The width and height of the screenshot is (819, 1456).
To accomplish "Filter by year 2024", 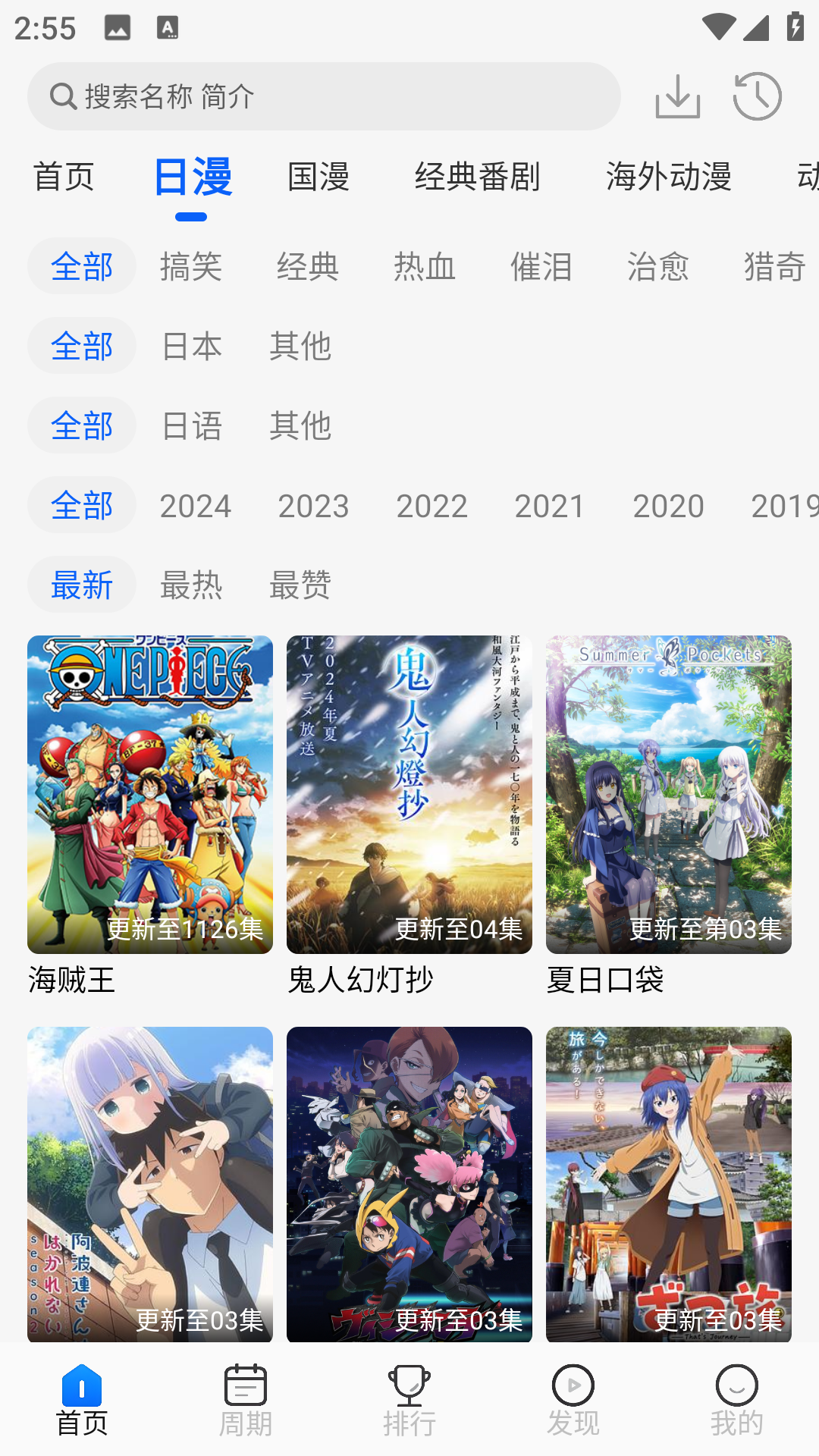I will pyautogui.click(x=195, y=505).
